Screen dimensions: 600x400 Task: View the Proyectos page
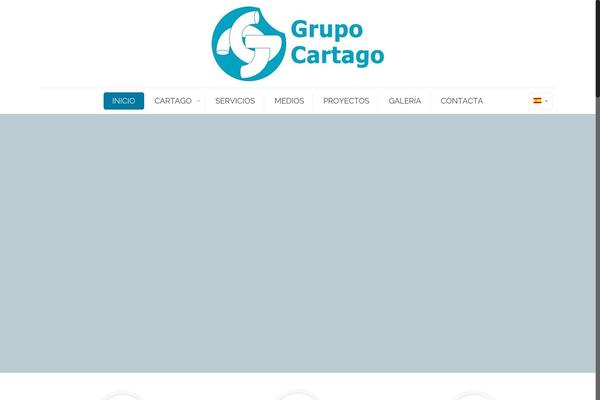tap(346, 101)
